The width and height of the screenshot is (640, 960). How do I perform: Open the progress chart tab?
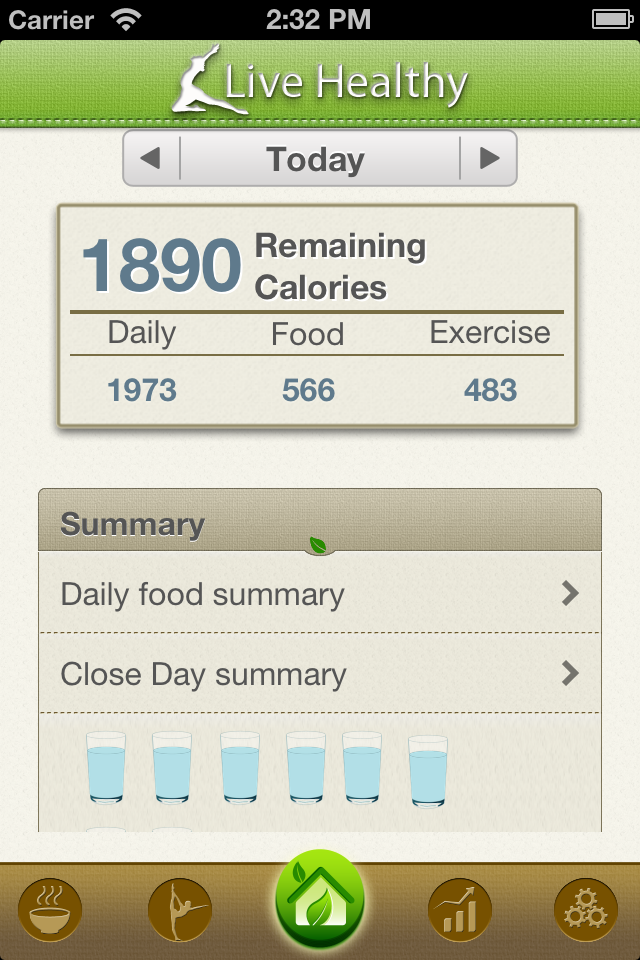point(460,910)
